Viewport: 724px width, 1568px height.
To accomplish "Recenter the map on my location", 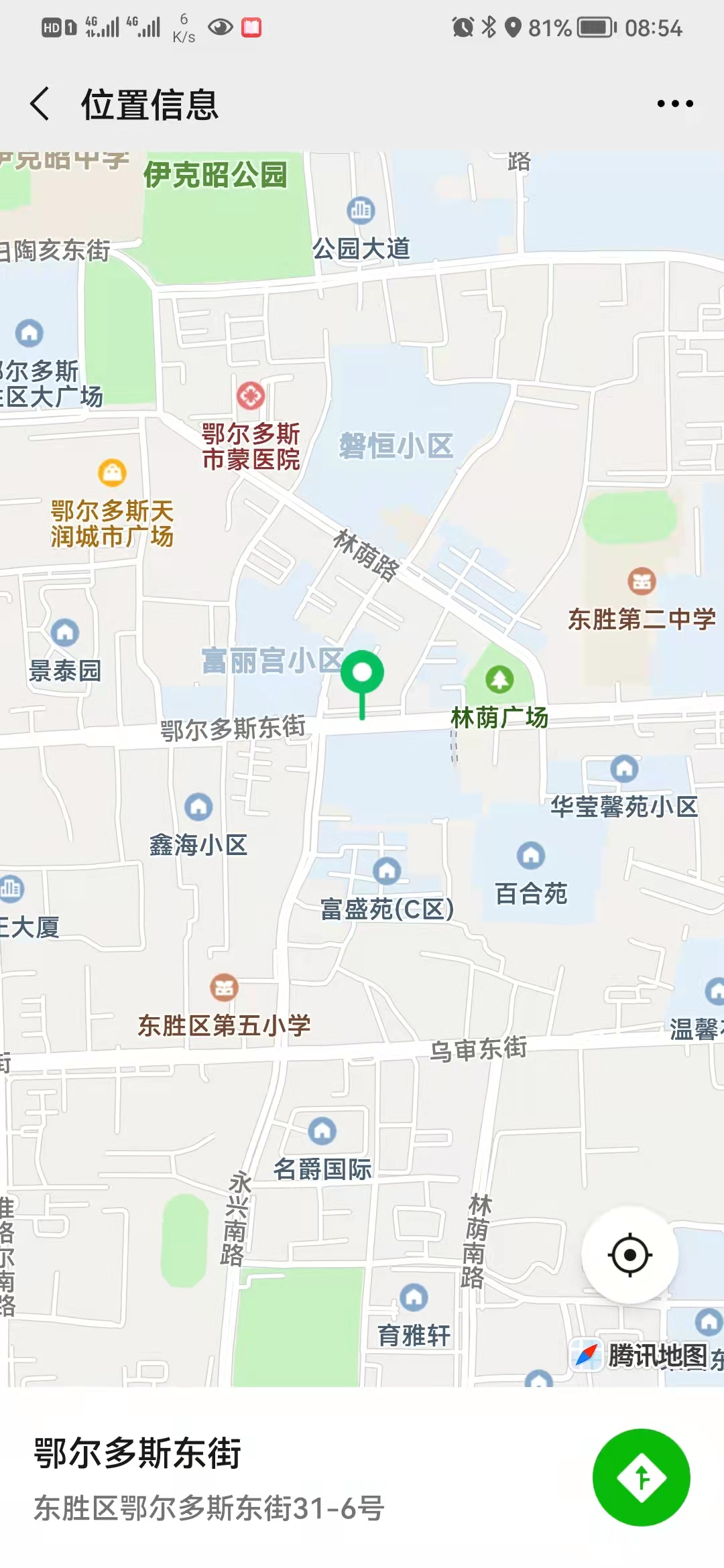I will click(x=629, y=1255).
